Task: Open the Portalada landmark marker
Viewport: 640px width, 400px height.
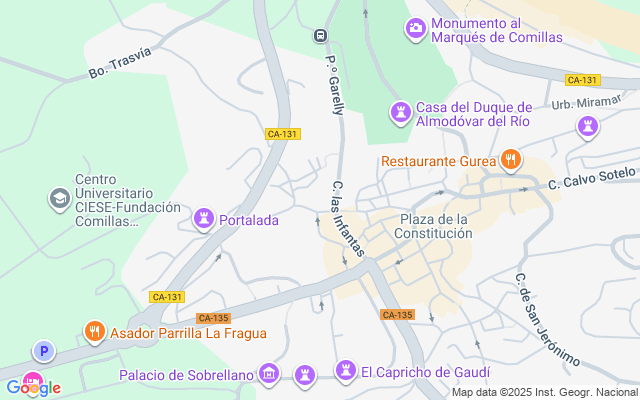Action: pos(205,217)
